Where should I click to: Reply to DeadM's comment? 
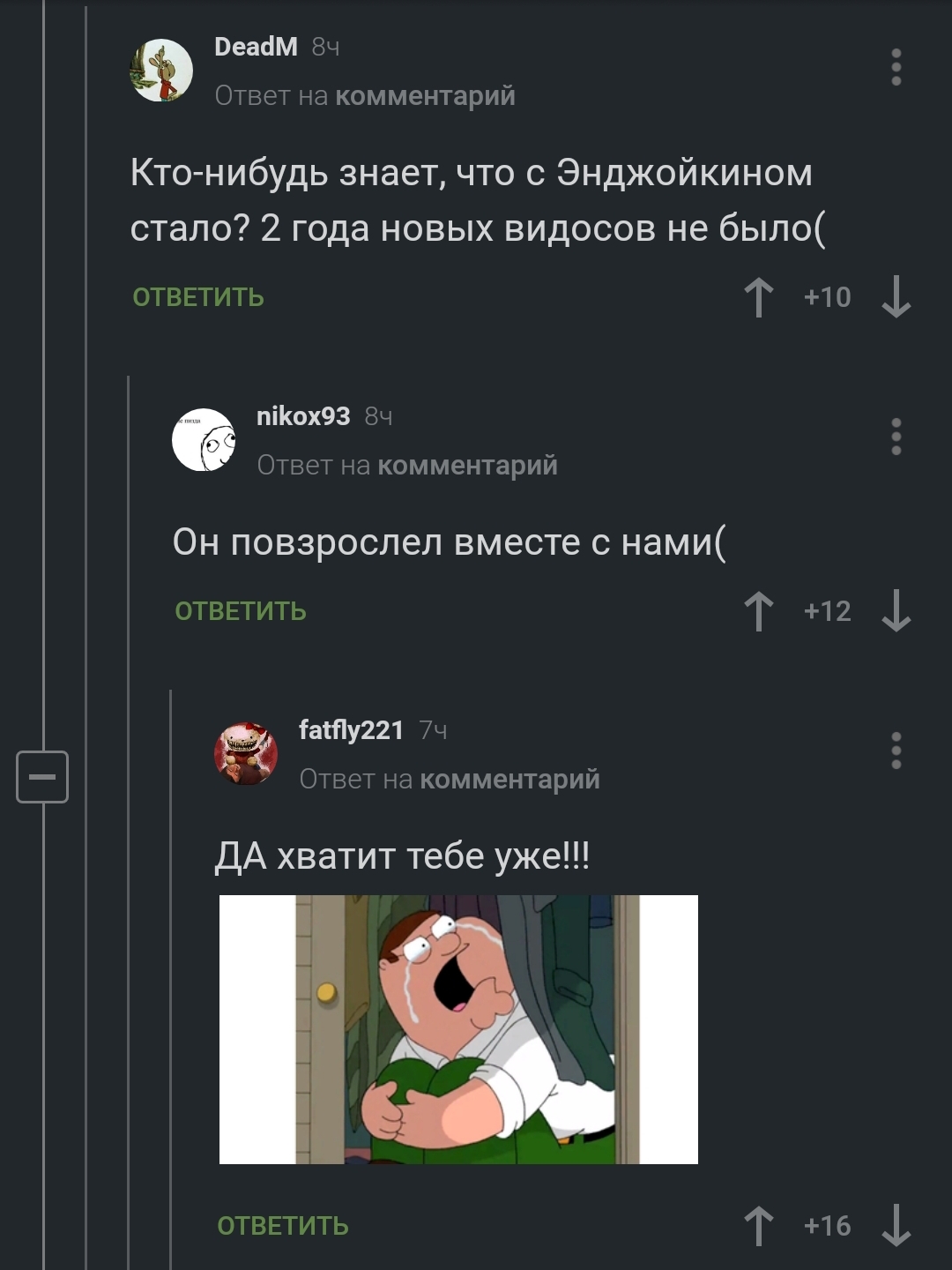point(198,297)
